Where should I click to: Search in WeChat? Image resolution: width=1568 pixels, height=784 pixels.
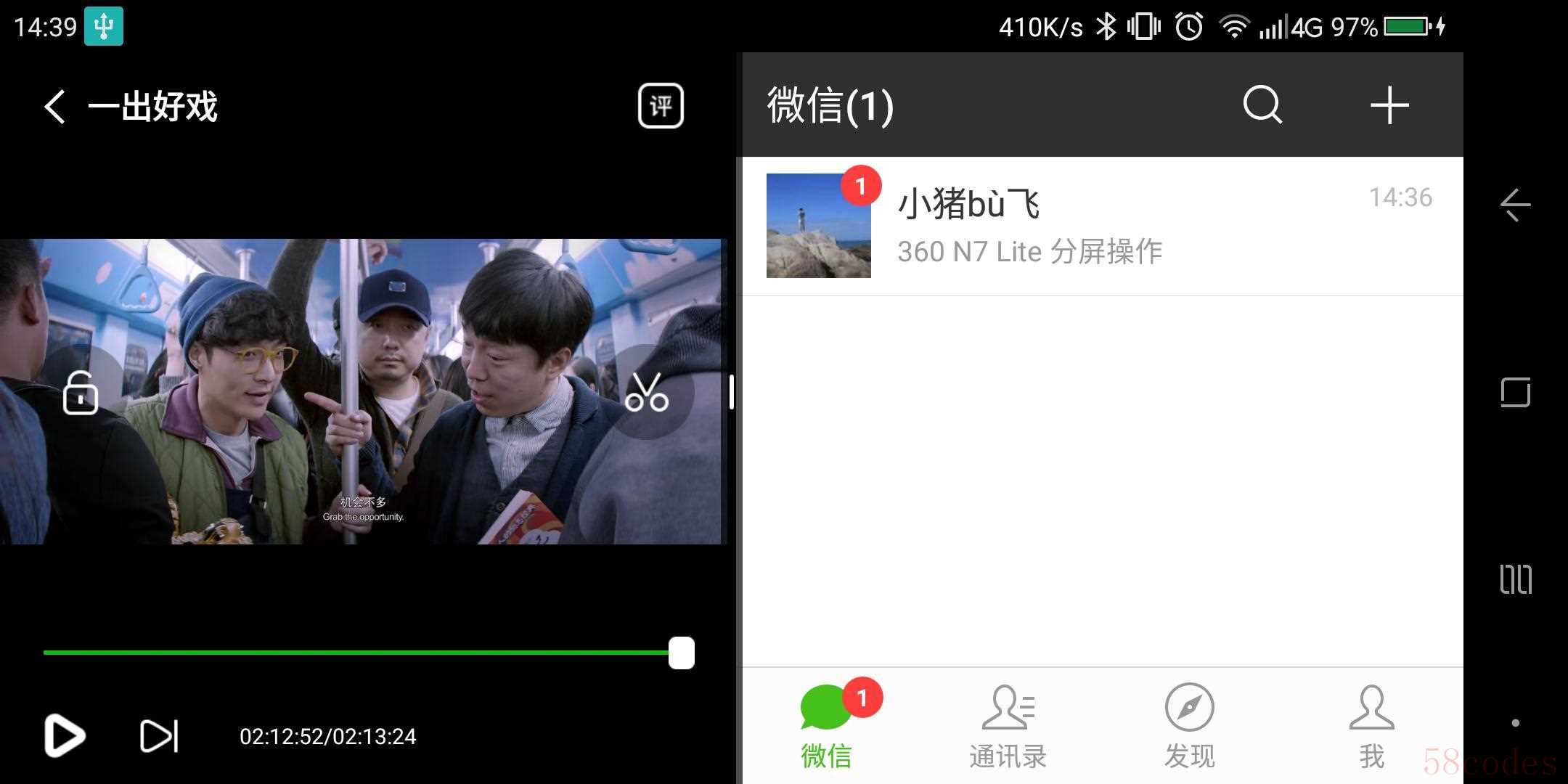point(1262,106)
